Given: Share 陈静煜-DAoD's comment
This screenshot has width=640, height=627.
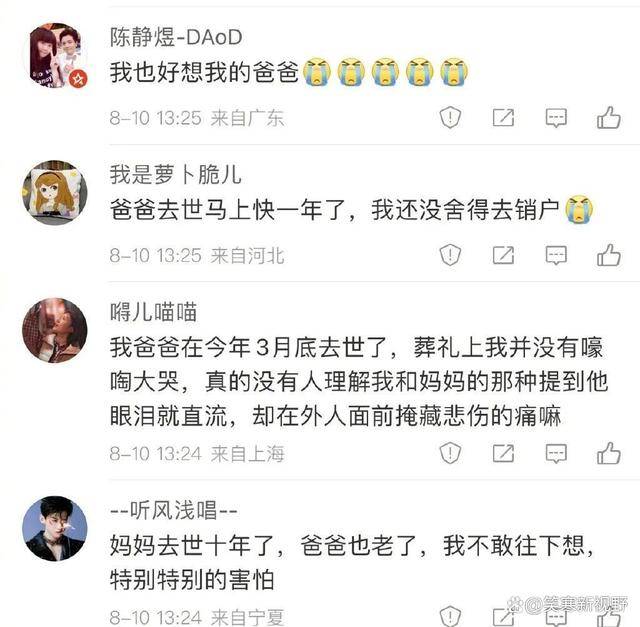Looking at the screenshot, I should pos(503,118).
